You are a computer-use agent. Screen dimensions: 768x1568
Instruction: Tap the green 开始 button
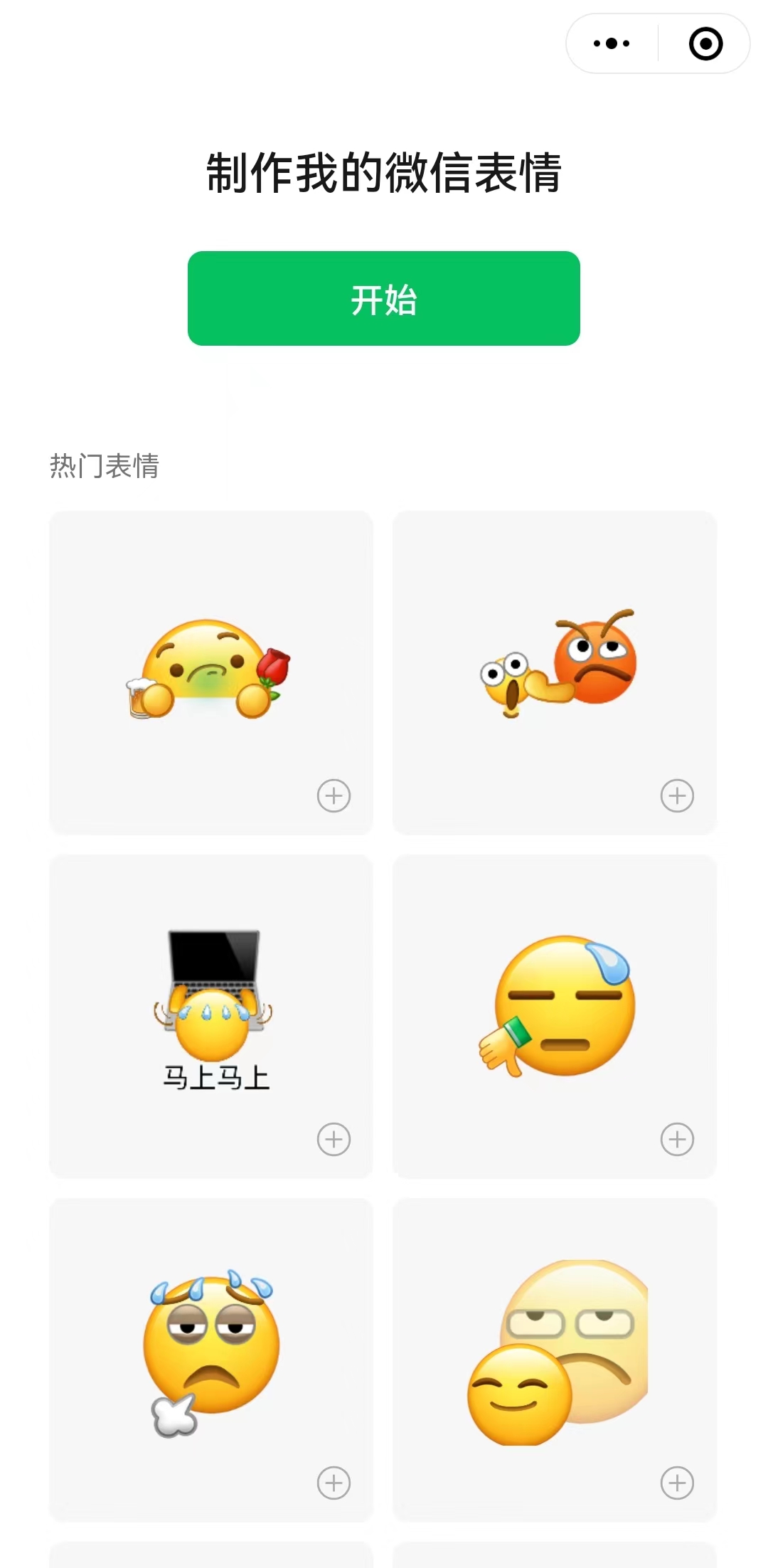(x=384, y=299)
